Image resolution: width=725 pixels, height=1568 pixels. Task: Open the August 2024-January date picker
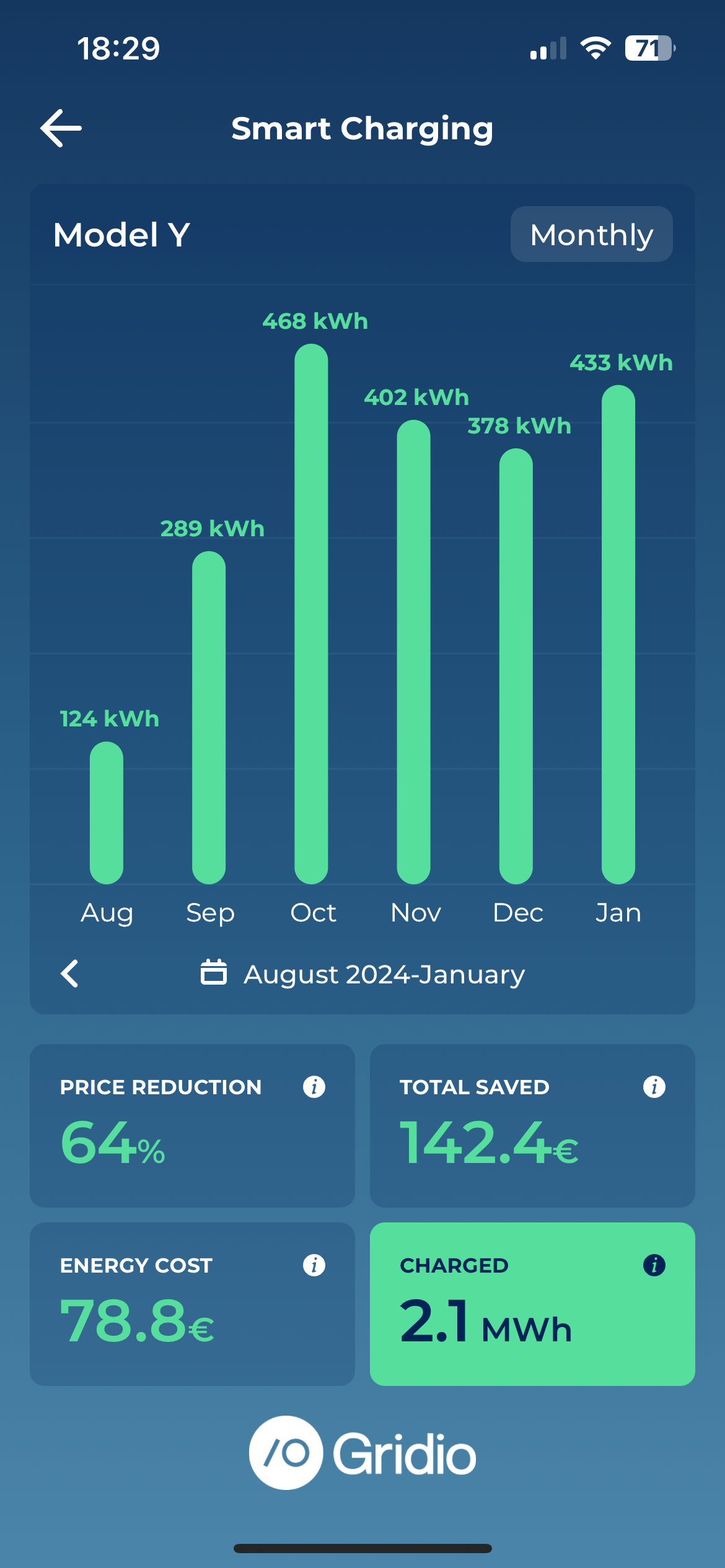click(363, 973)
